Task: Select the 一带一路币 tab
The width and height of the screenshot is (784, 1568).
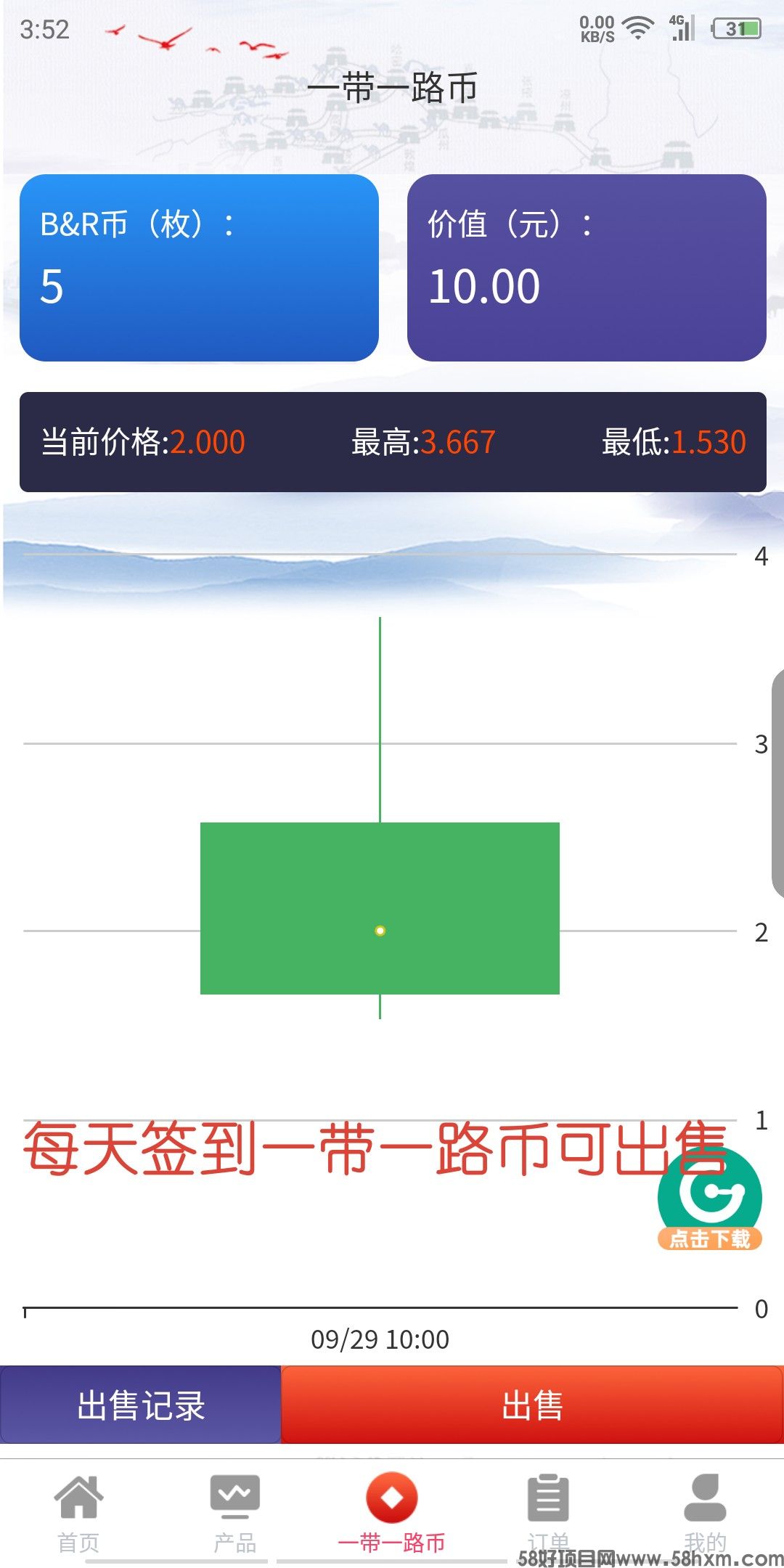Action: [x=392, y=1513]
